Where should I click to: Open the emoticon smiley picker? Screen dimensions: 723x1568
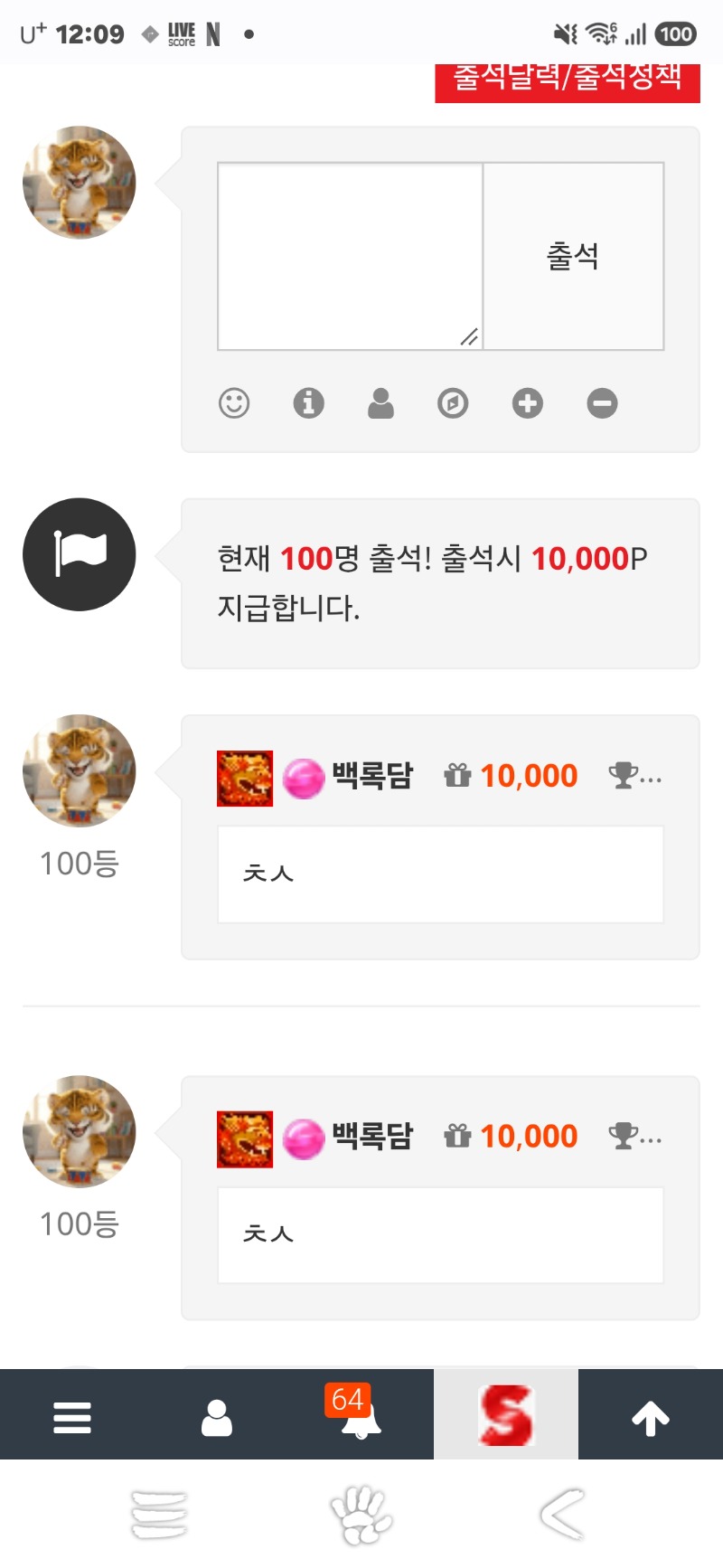coord(234,402)
